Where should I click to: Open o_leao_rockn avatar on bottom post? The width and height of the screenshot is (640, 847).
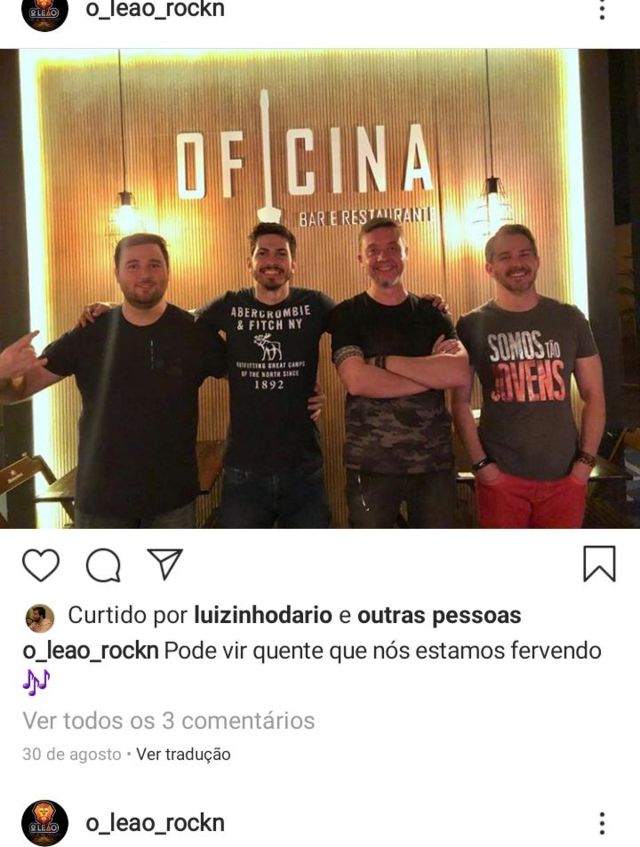[45, 823]
